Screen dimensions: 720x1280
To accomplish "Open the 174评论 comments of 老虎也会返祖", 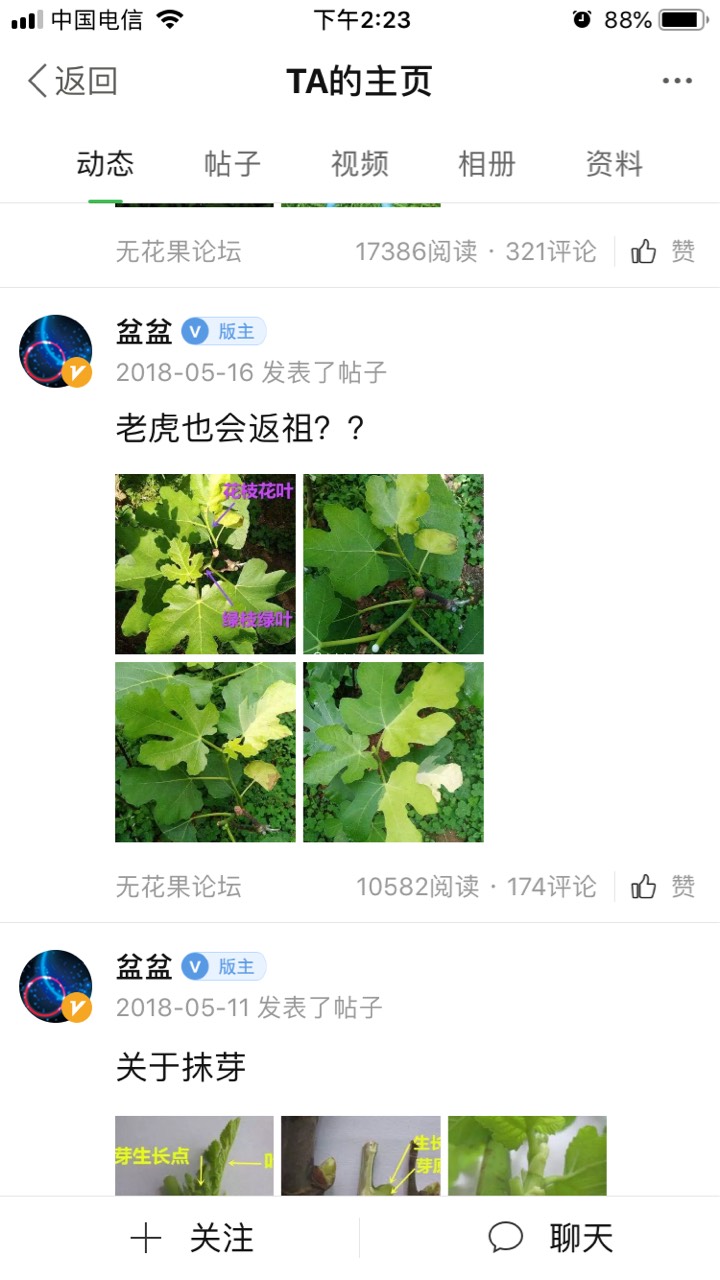I will (552, 886).
